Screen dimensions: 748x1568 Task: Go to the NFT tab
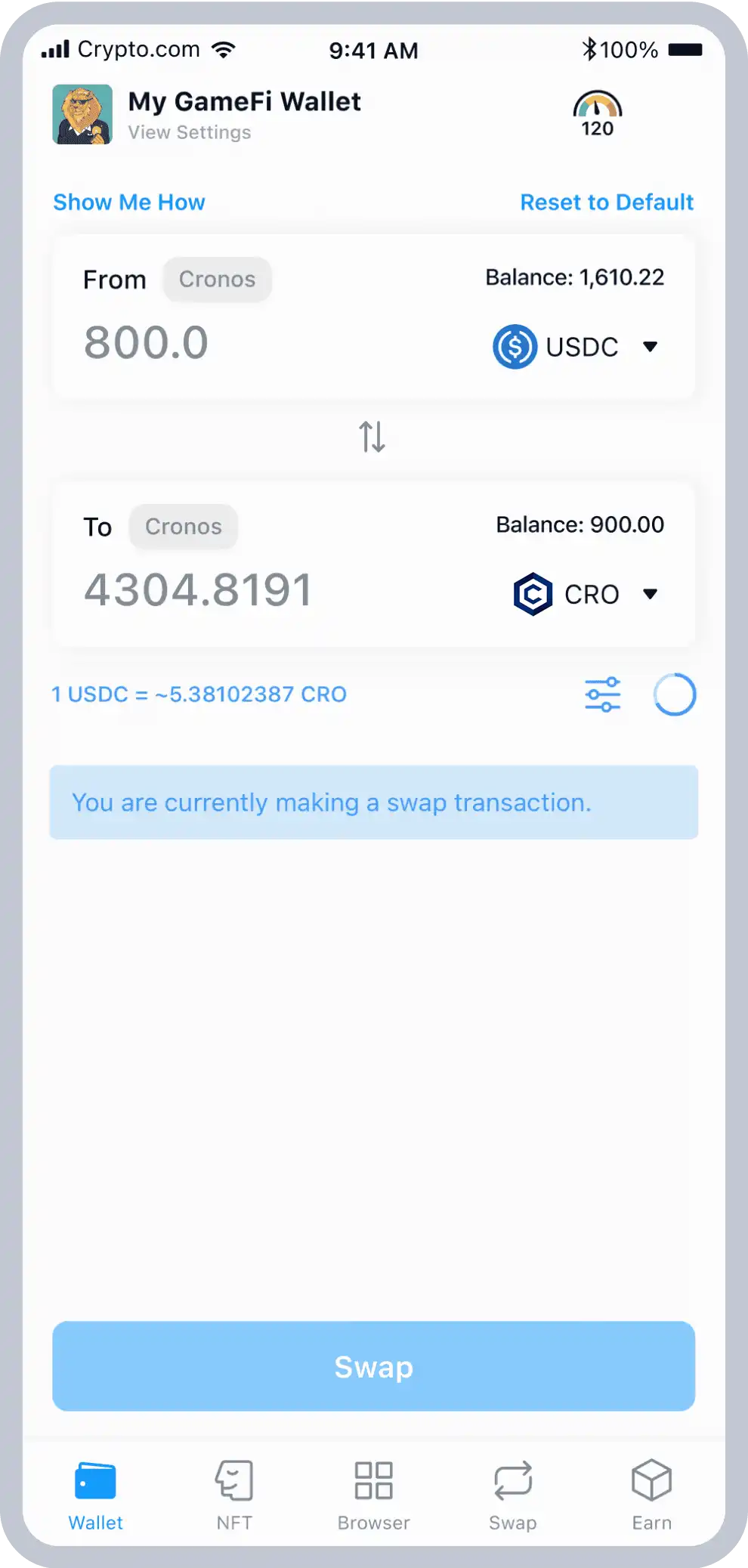pos(234,1495)
